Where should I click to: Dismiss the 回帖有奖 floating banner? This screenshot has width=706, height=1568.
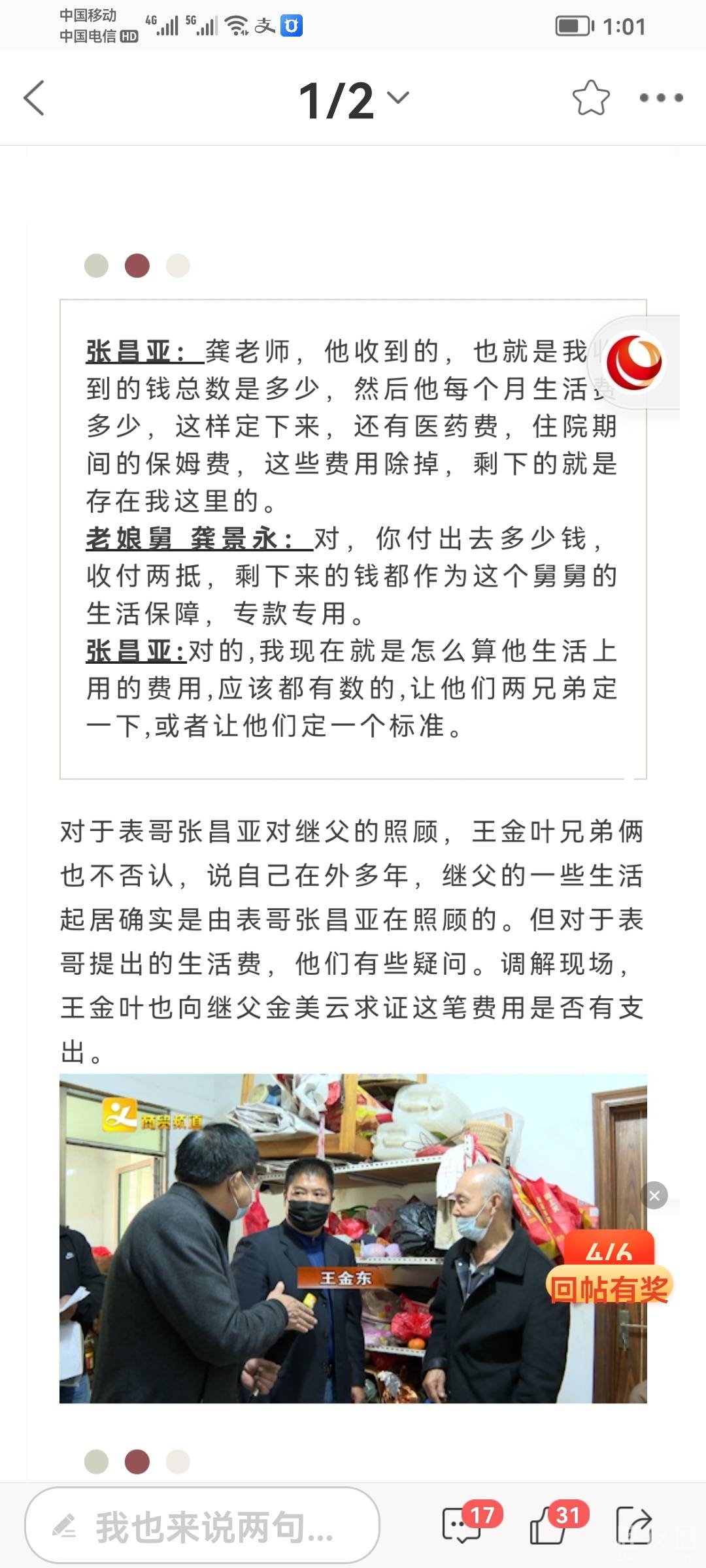654,1196
